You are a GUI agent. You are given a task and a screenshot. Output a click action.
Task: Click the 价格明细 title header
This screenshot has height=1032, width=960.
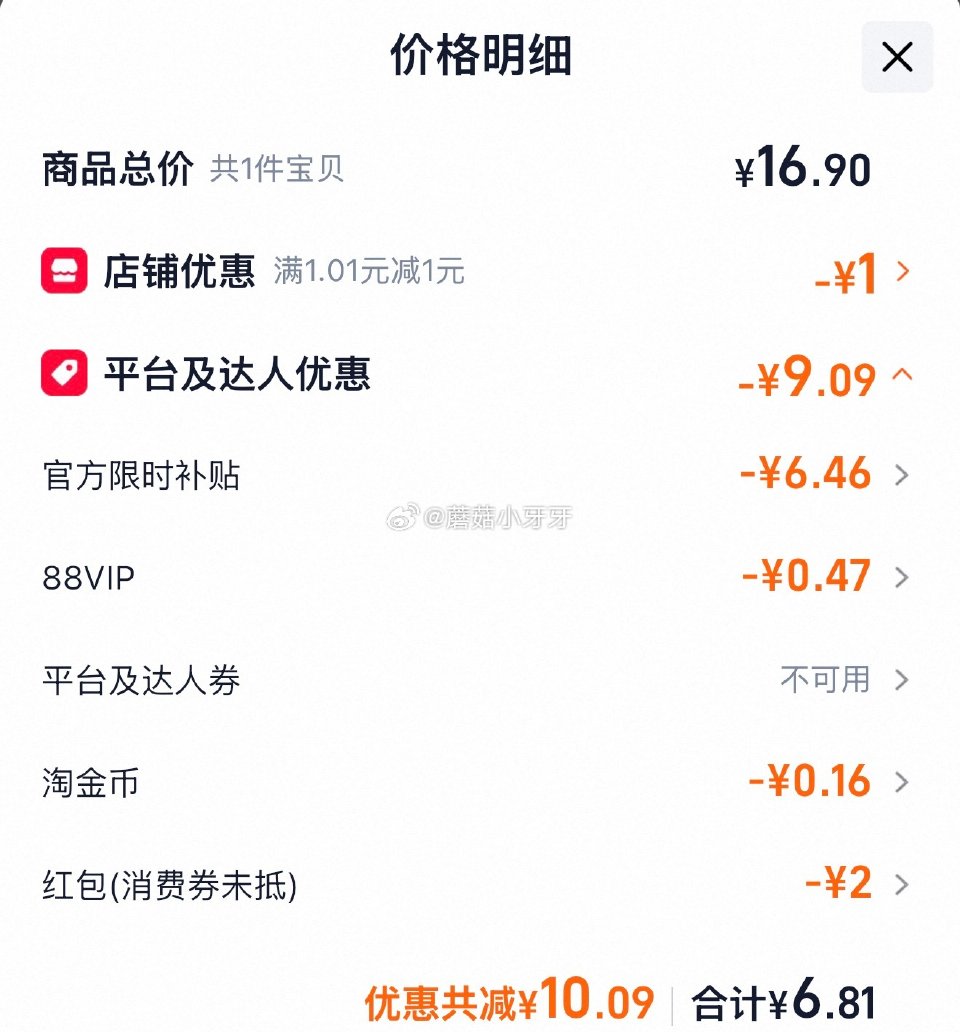(x=479, y=57)
